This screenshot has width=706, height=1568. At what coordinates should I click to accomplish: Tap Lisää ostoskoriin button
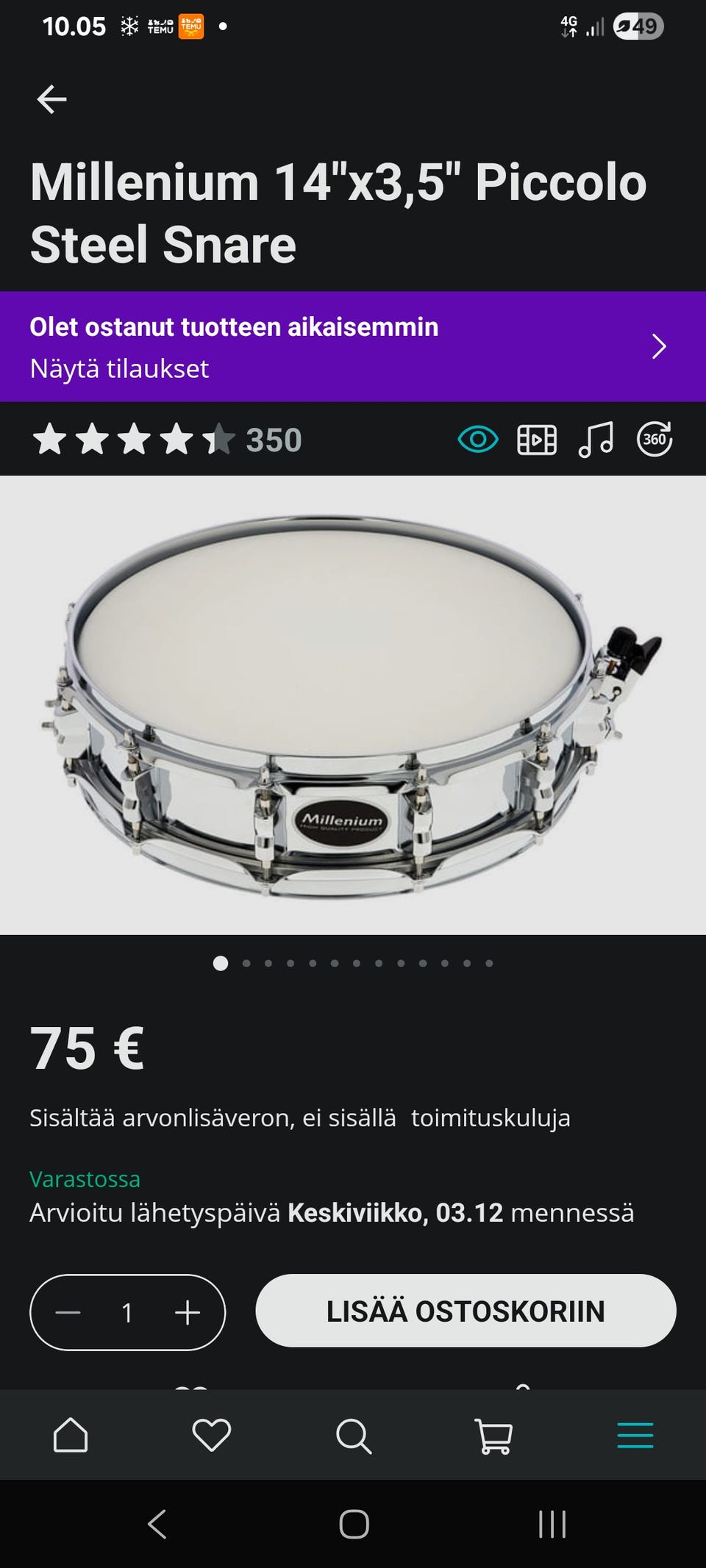click(x=466, y=1311)
